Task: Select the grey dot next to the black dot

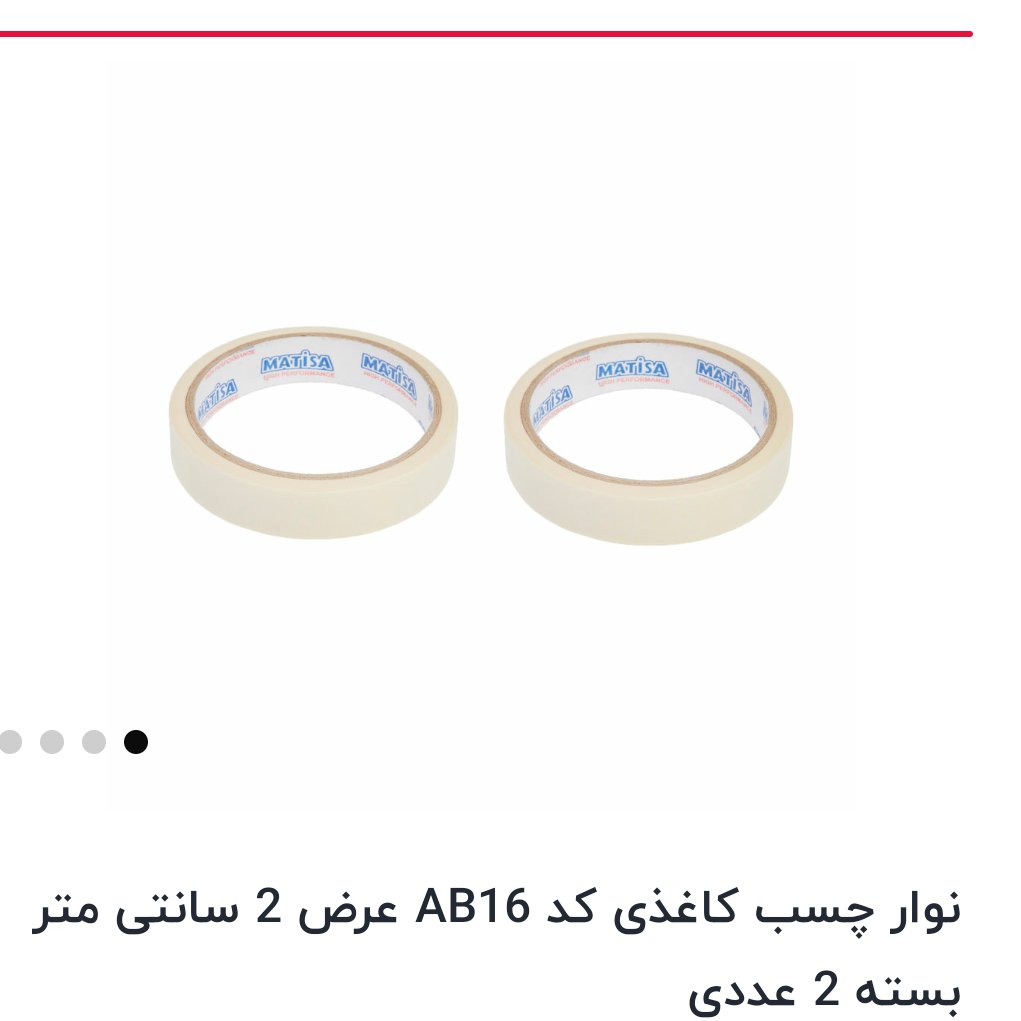Action: coord(94,742)
